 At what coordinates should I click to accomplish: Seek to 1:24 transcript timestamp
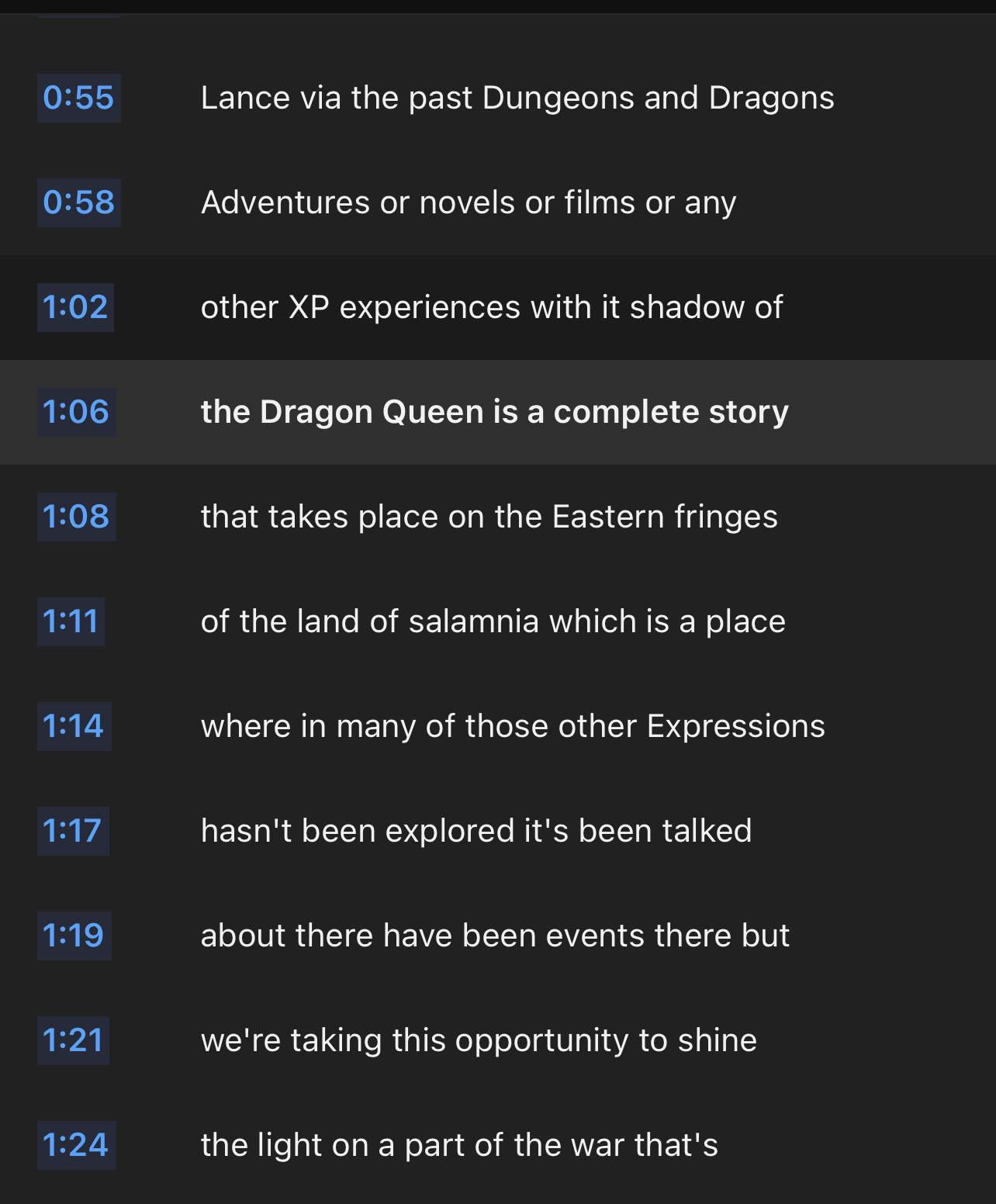tap(76, 1145)
